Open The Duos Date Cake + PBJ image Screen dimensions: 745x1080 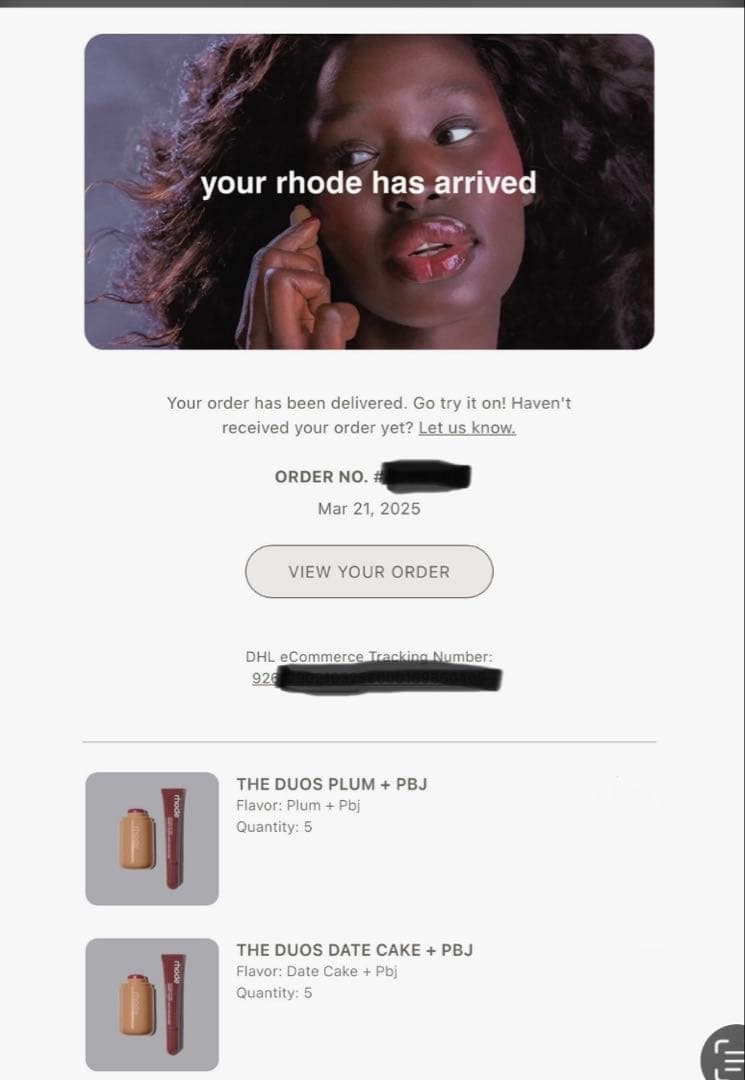152,1004
